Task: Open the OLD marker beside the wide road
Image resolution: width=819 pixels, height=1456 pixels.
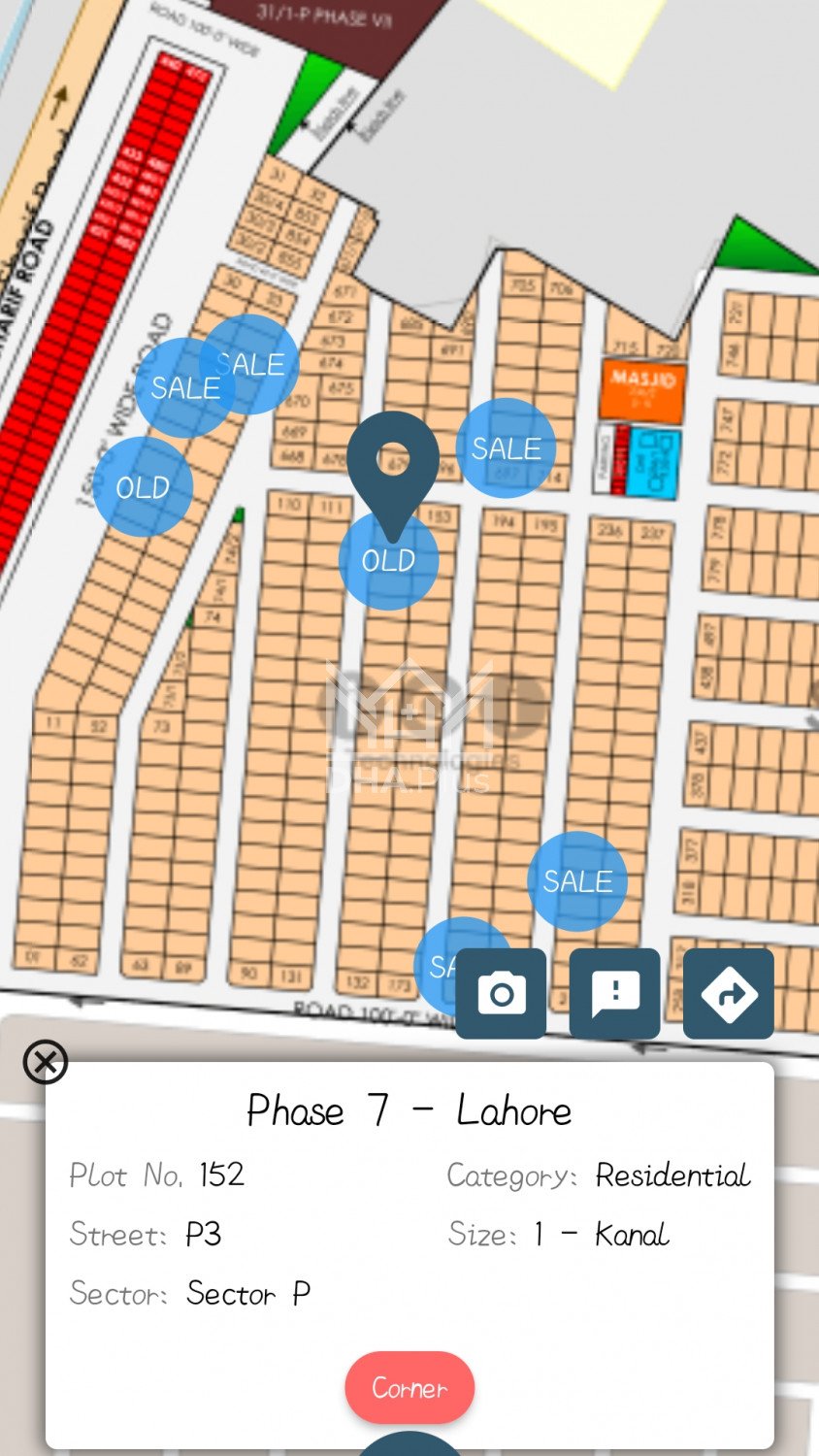Action: [143, 487]
